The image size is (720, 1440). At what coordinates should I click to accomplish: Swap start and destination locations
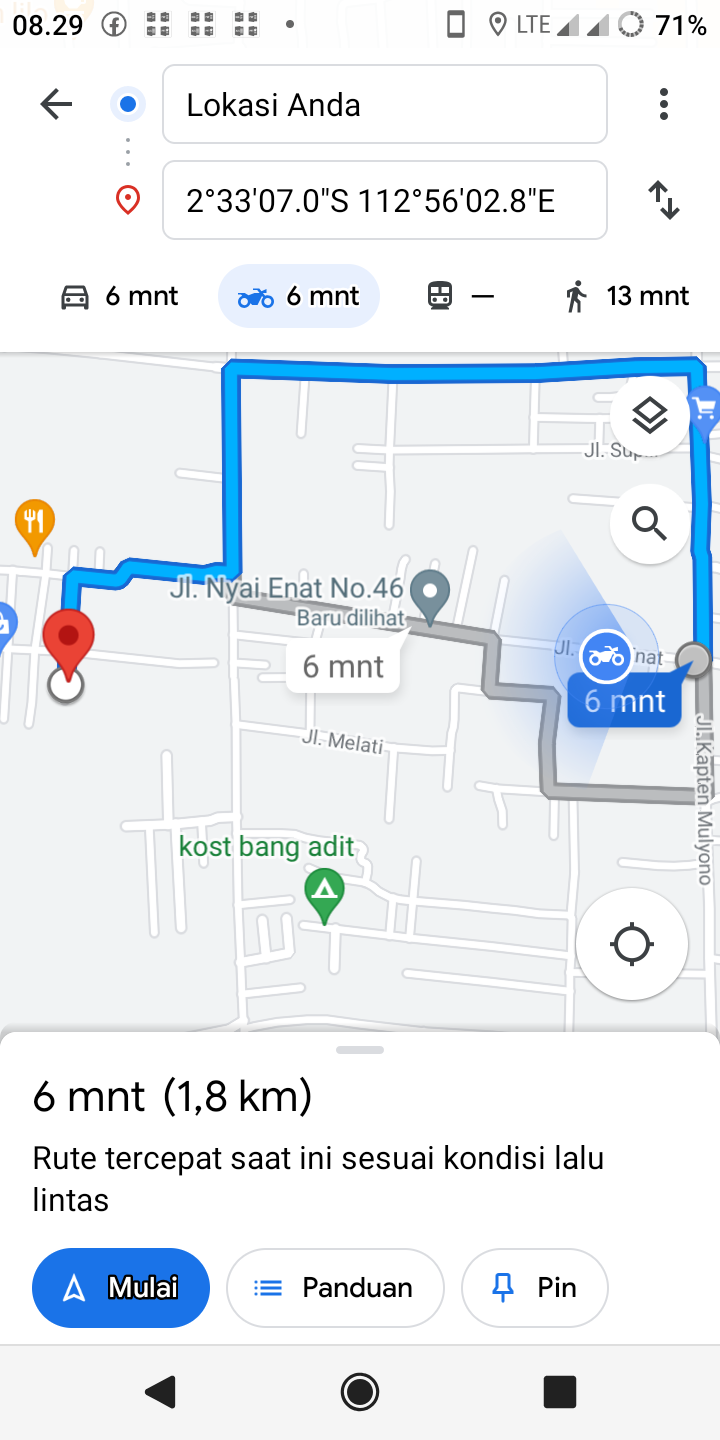coord(663,200)
